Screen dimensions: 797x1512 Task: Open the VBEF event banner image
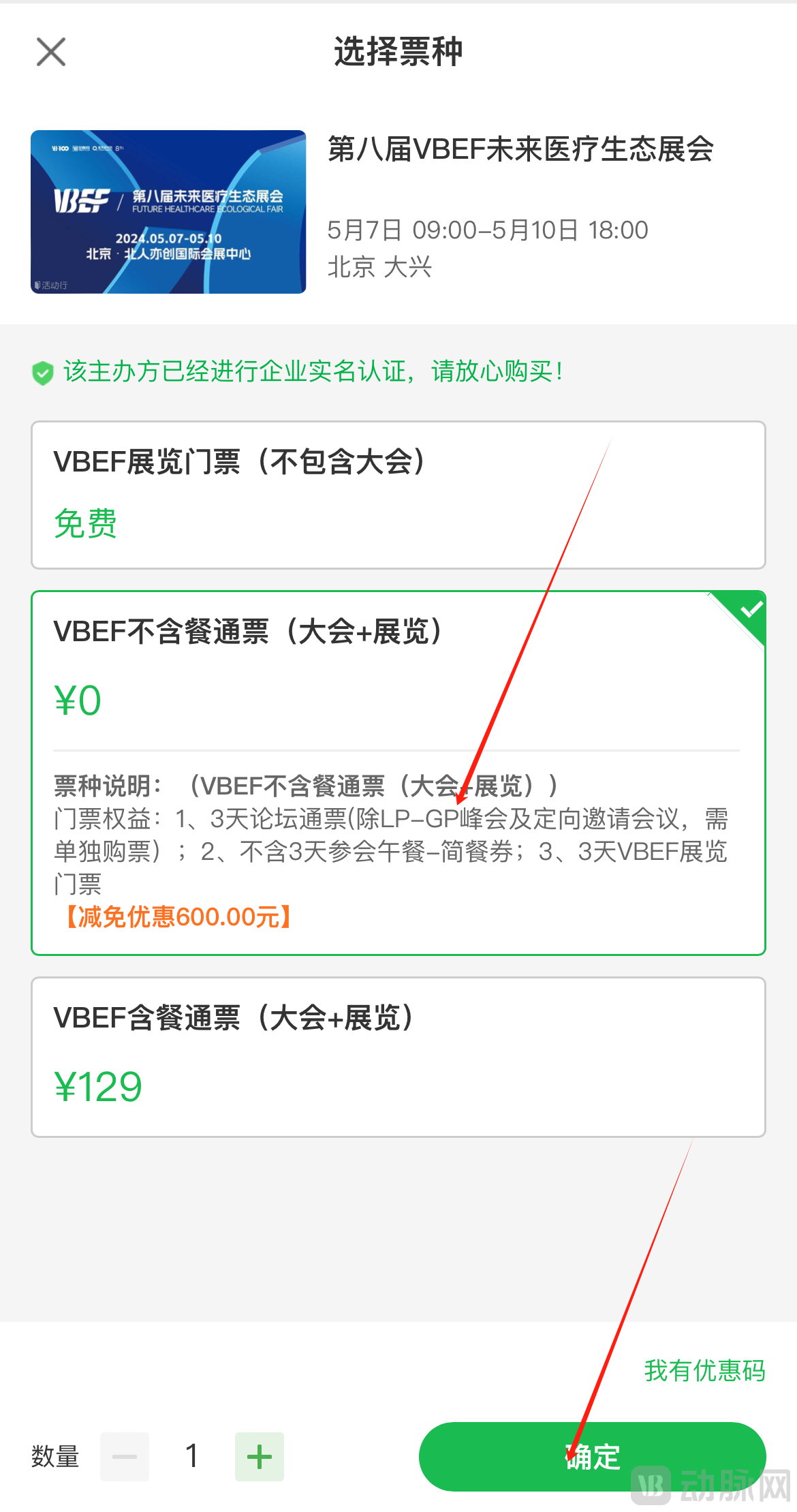click(168, 212)
